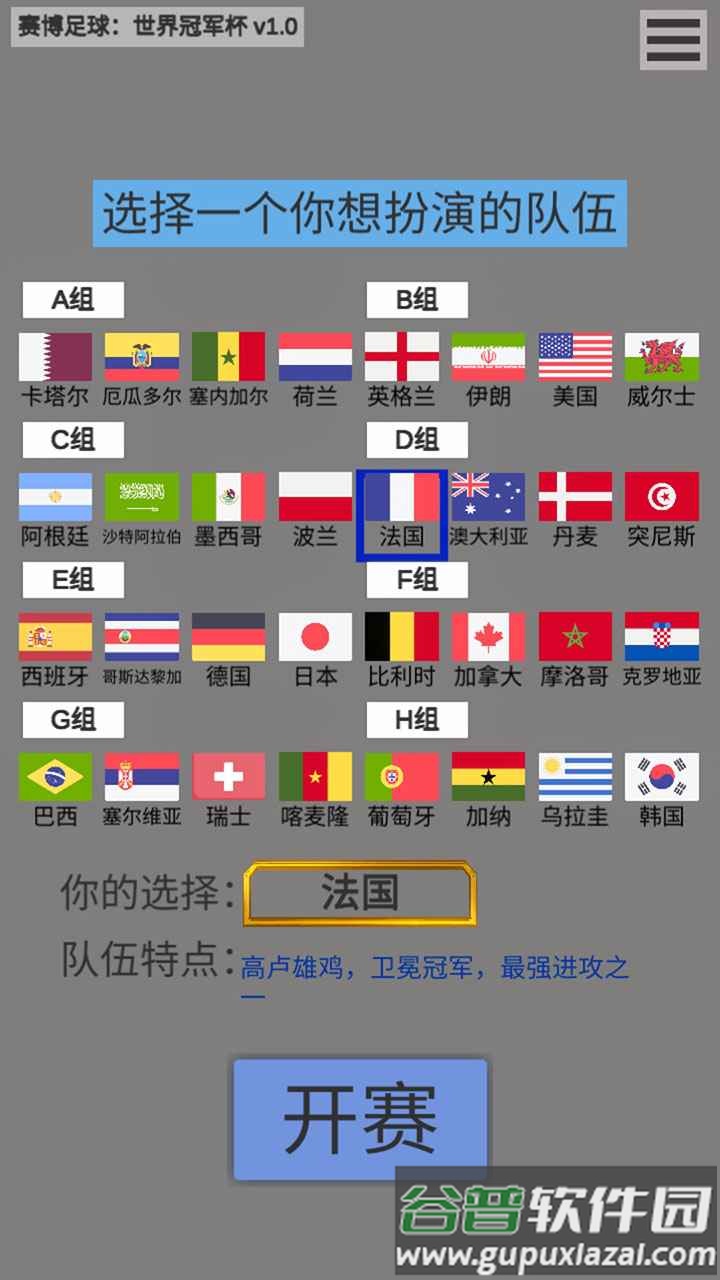
Task: Select 乌拉圭 team flag
Action: click(575, 777)
